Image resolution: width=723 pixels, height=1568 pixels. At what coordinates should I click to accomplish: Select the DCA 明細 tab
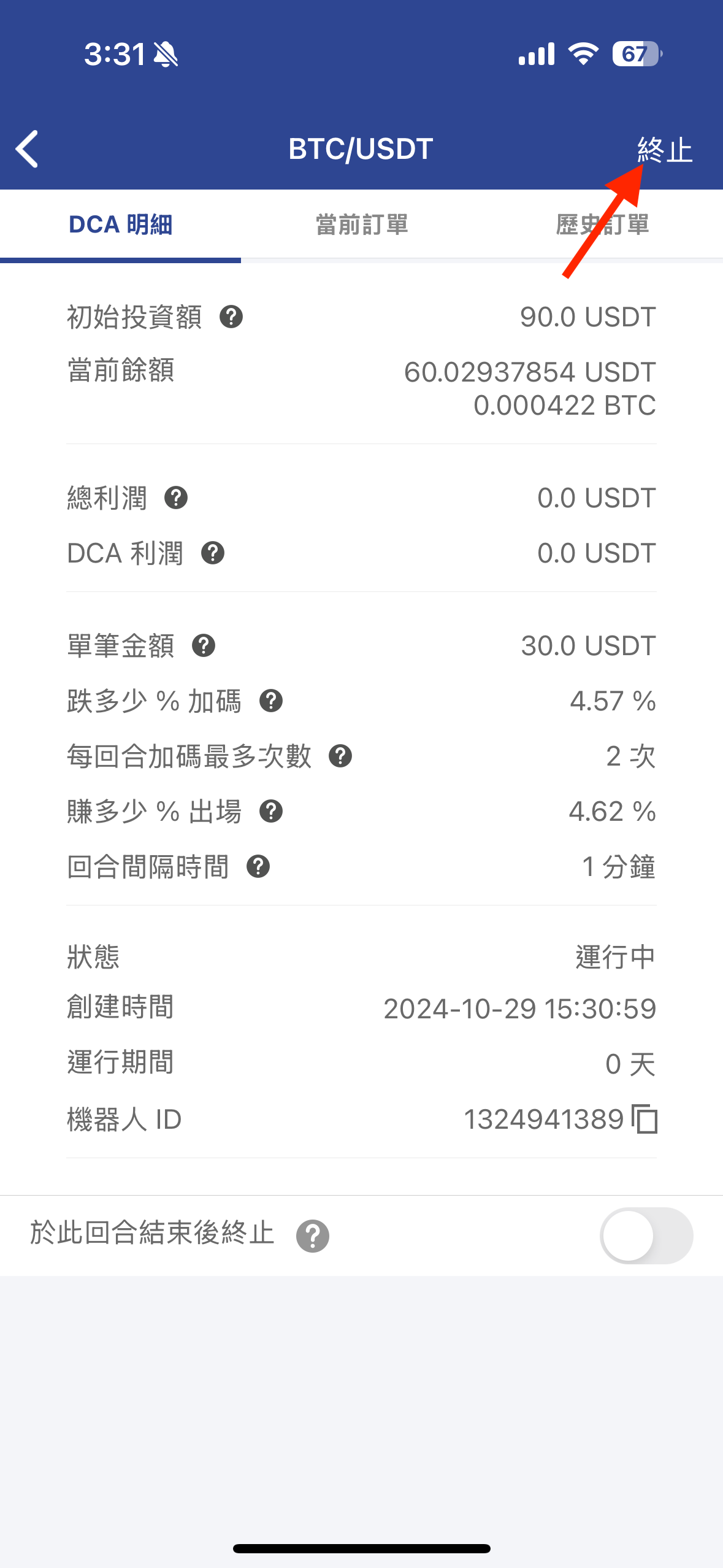click(x=121, y=225)
